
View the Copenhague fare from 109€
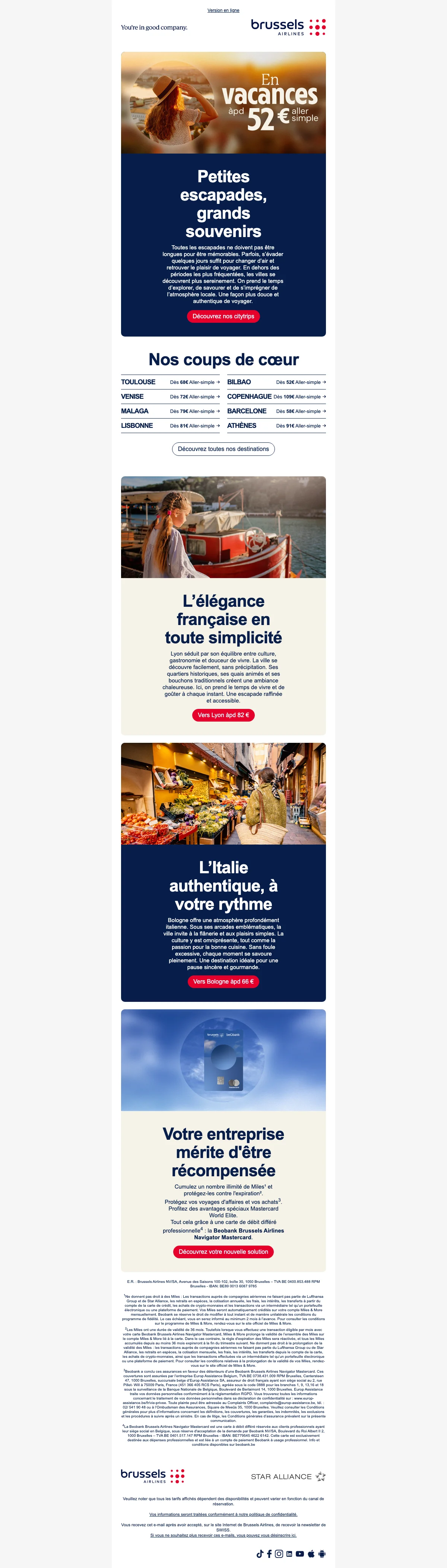(276, 397)
